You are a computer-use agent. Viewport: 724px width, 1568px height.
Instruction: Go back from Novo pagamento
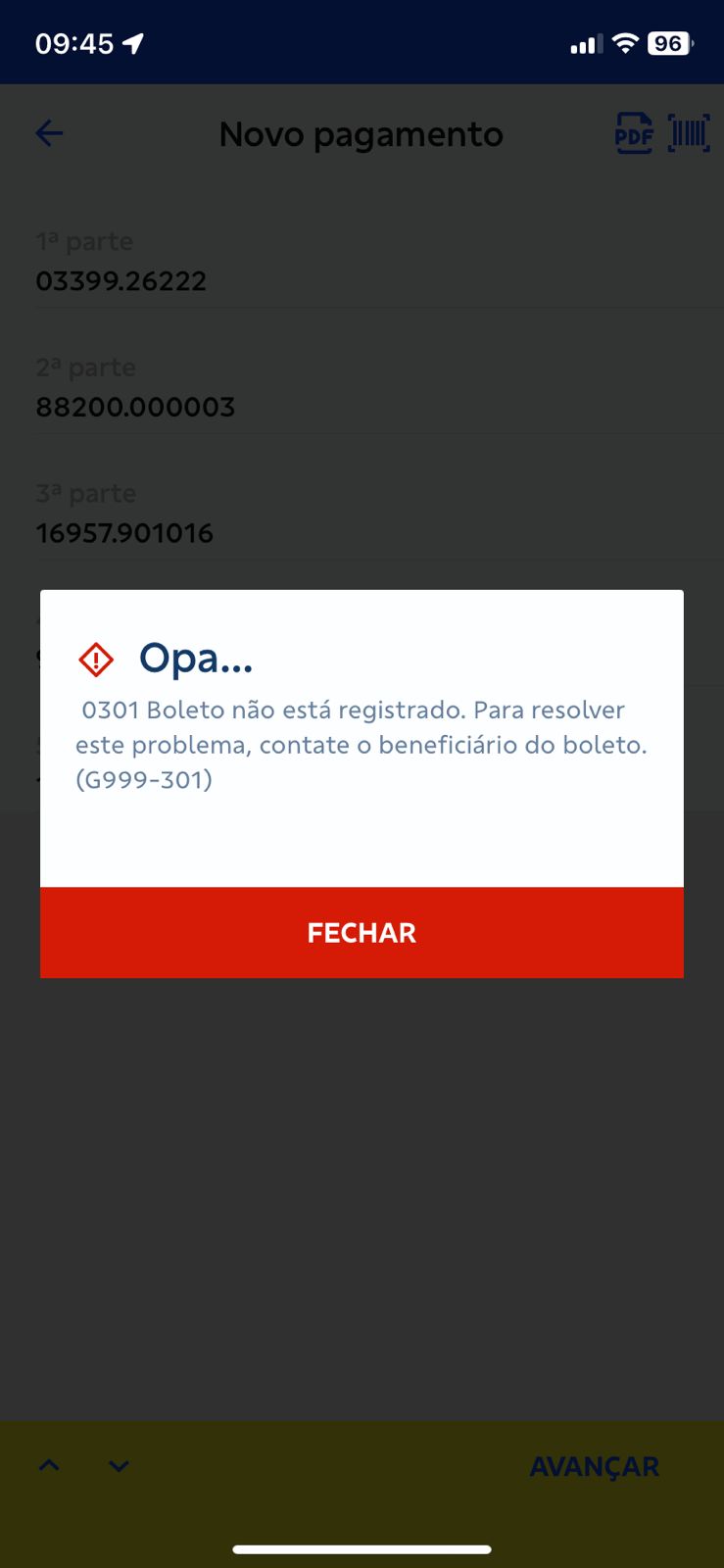point(49,133)
